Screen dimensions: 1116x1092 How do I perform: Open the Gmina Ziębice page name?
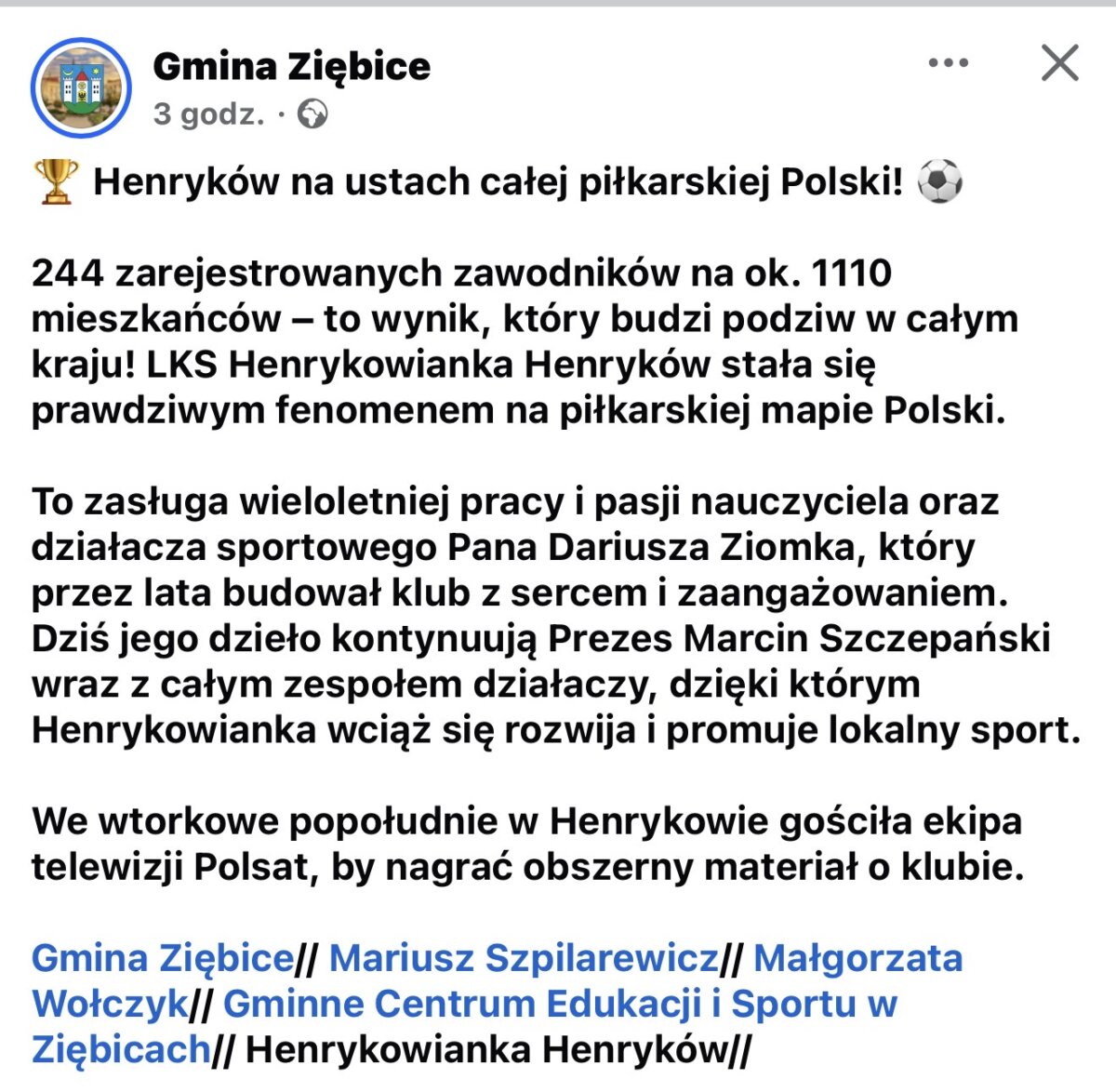point(291,66)
